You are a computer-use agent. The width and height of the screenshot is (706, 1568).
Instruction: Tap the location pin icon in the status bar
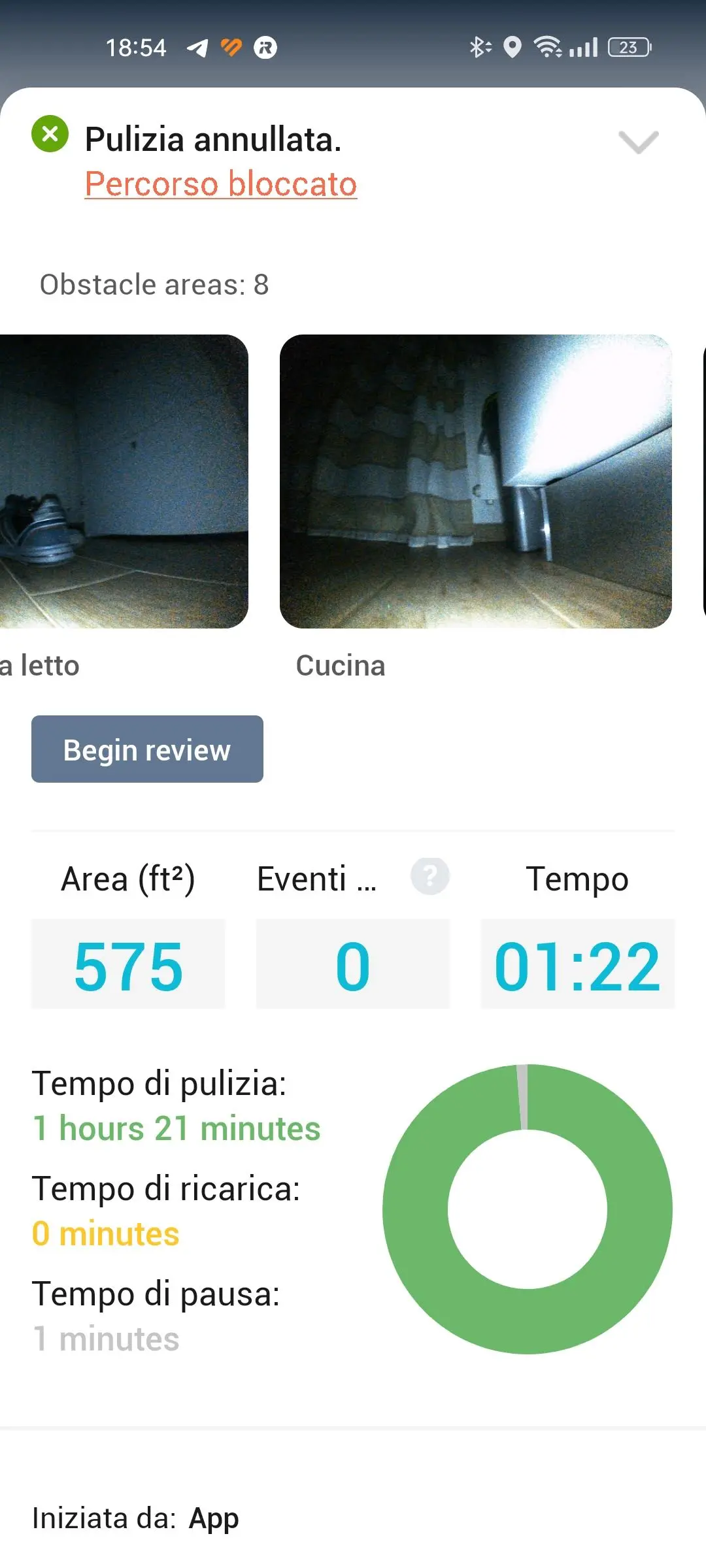[x=514, y=46]
